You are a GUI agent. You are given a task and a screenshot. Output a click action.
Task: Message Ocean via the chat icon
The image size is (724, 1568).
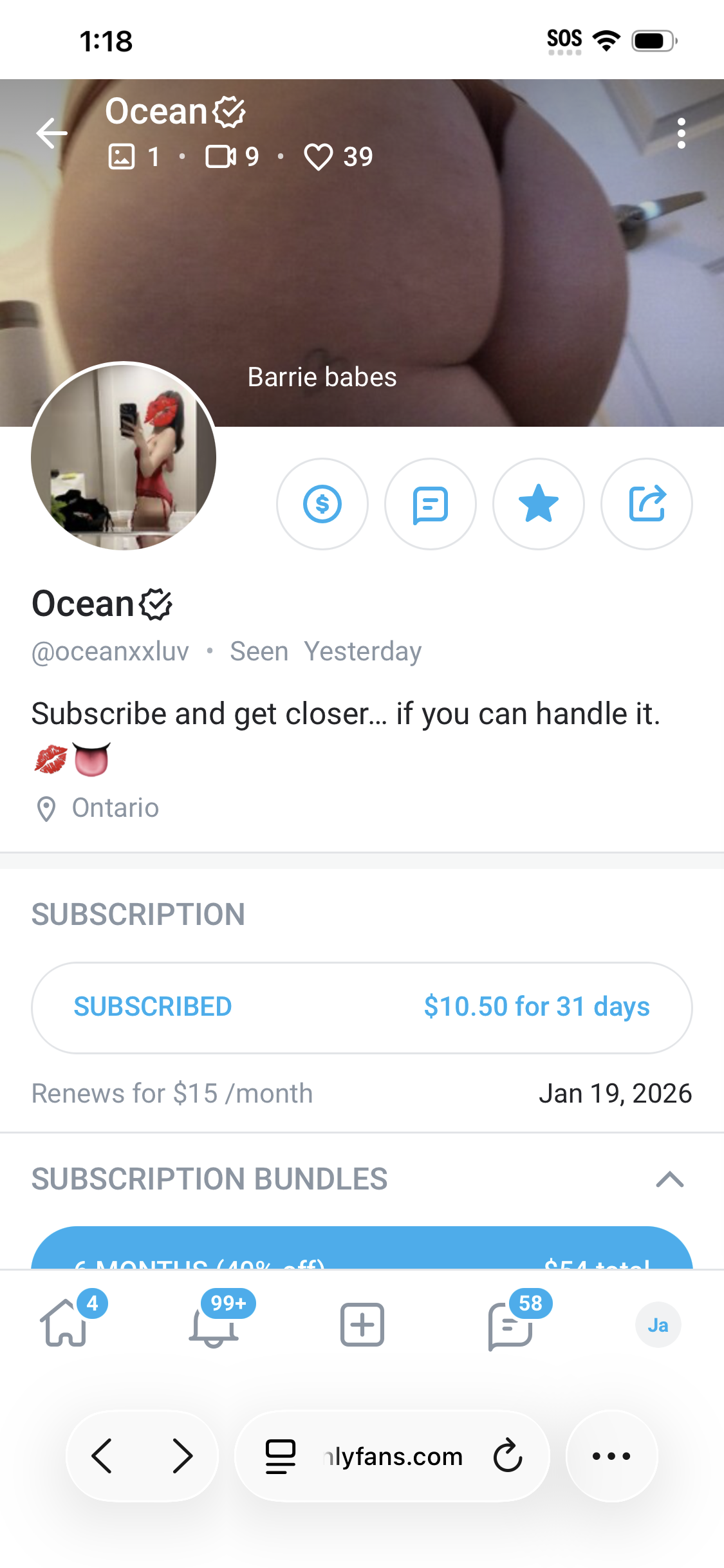point(431,504)
